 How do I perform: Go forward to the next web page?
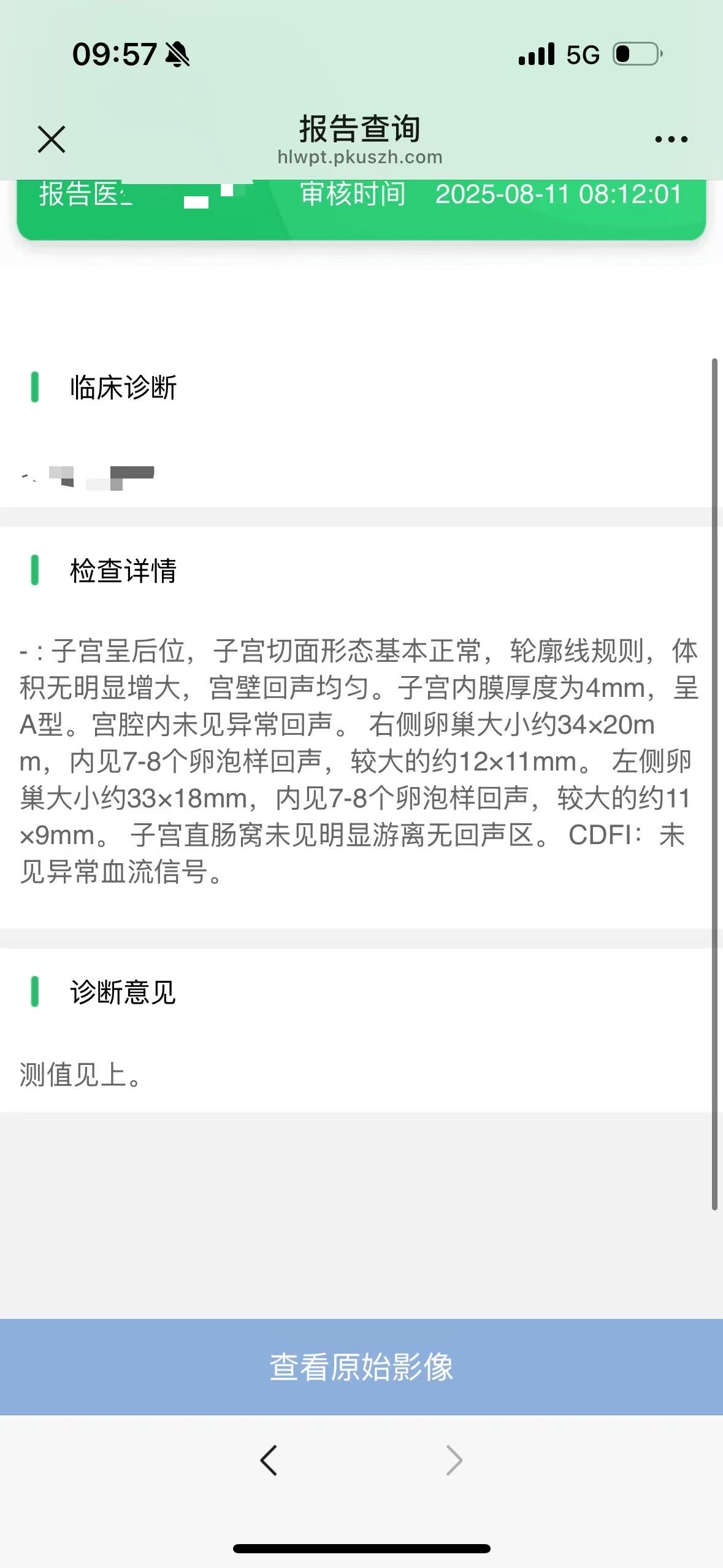pos(454,1460)
